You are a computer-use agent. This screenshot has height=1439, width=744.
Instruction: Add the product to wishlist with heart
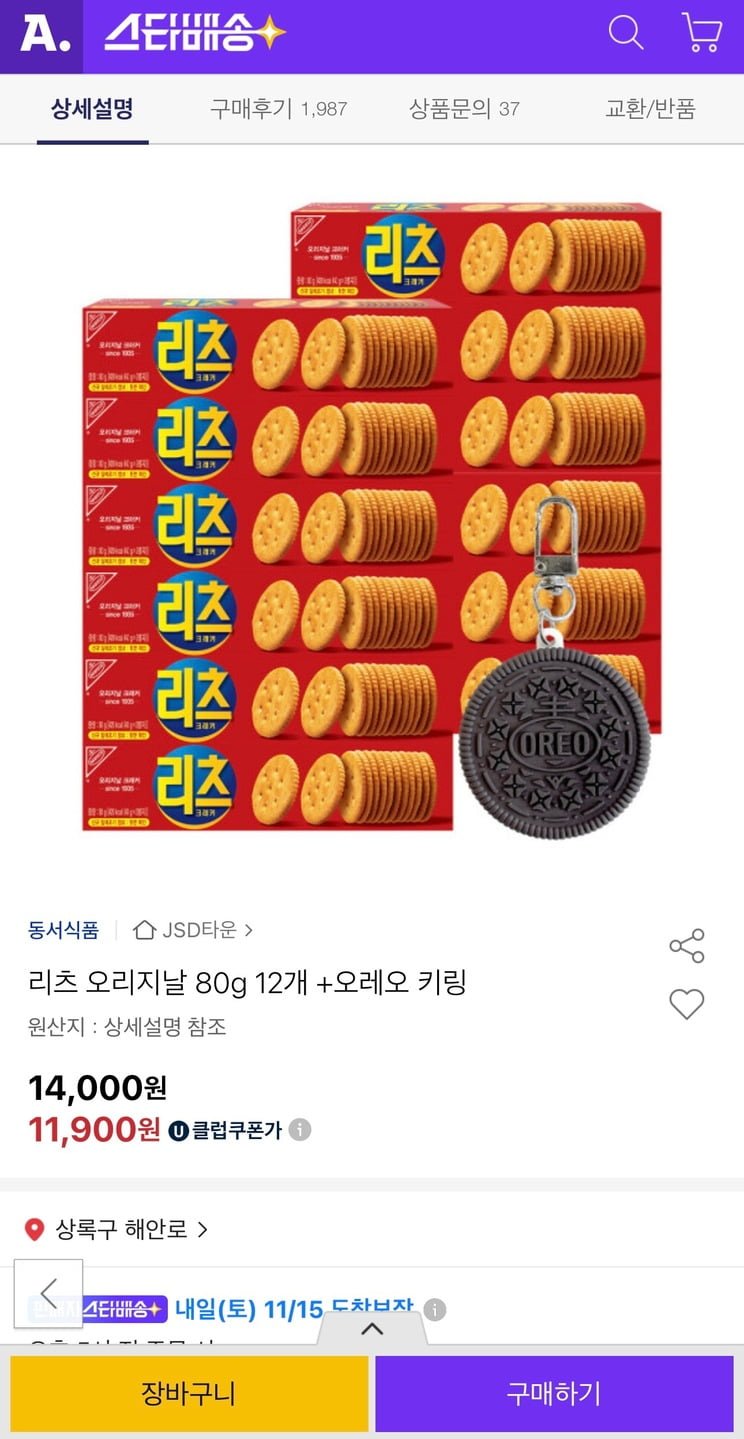(687, 1004)
